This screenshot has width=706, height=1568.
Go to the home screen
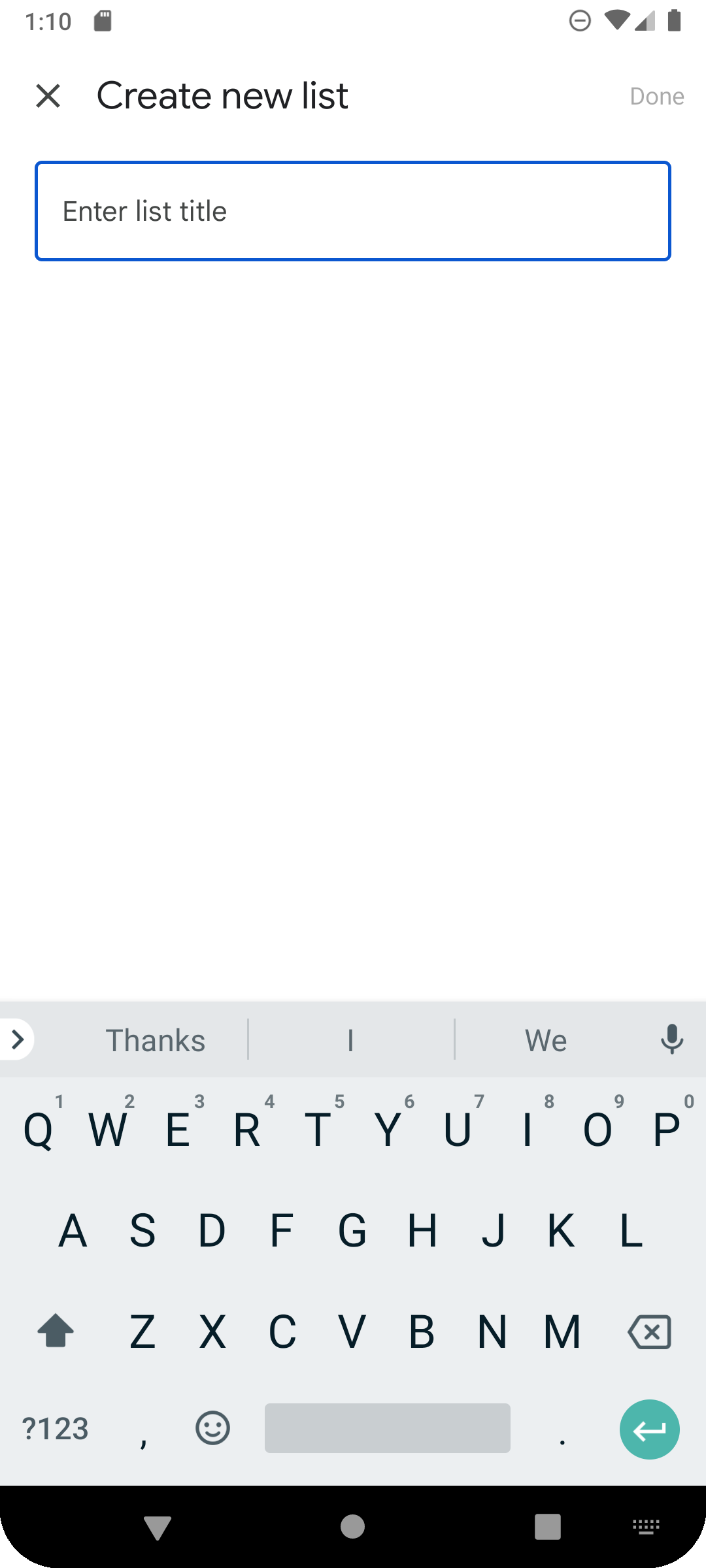pos(352,1527)
